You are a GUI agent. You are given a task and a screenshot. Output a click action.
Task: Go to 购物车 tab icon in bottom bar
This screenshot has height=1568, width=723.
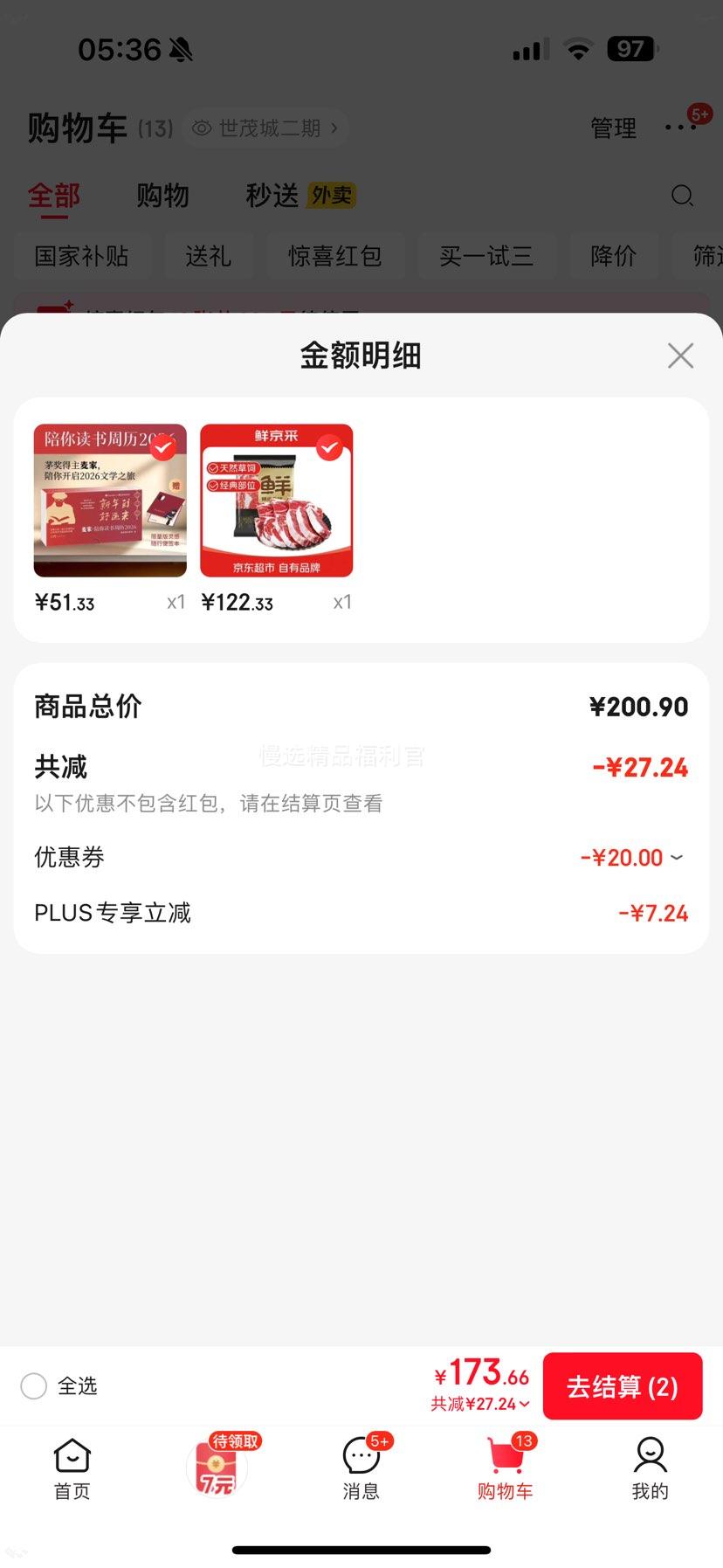(x=506, y=1457)
